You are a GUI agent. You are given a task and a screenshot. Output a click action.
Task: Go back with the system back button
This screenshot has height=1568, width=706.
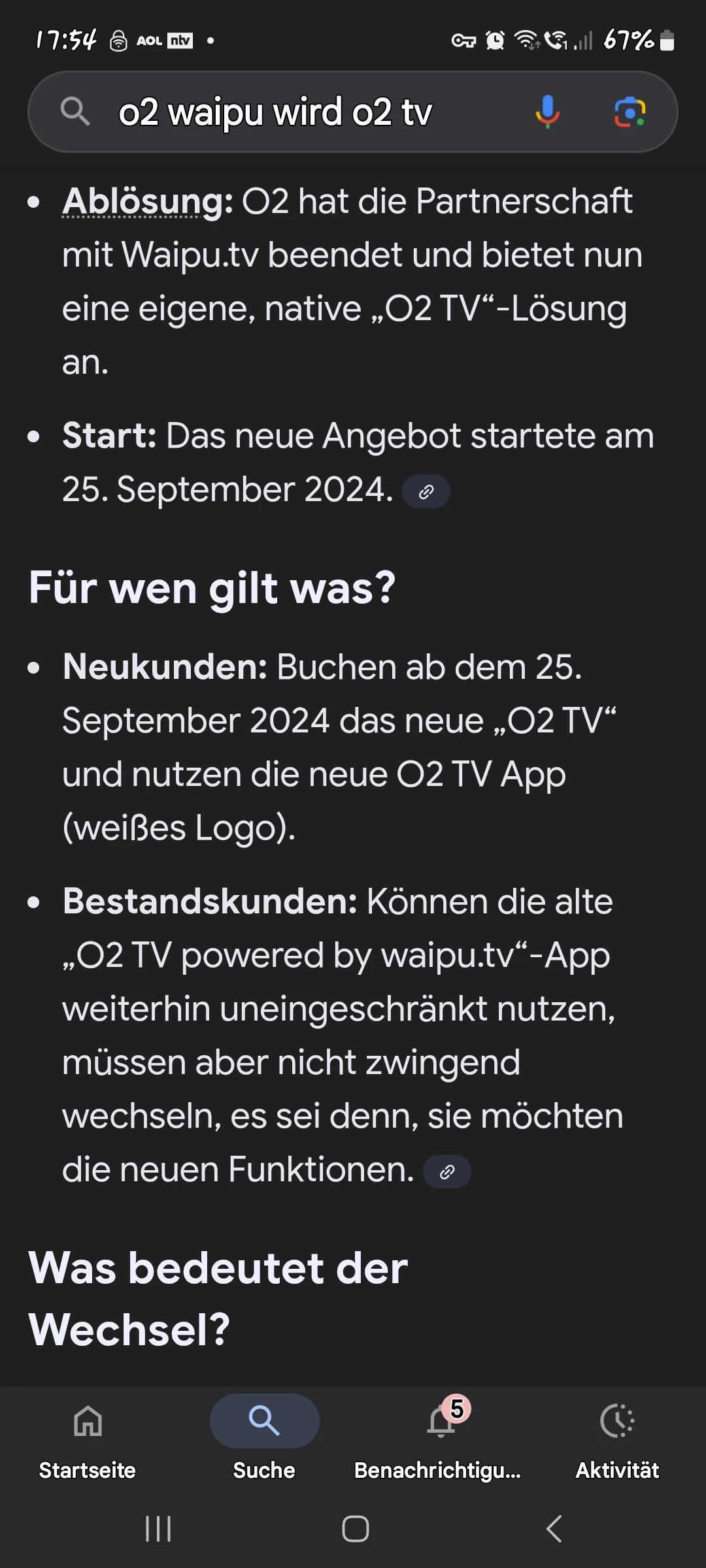point(554,1529)
